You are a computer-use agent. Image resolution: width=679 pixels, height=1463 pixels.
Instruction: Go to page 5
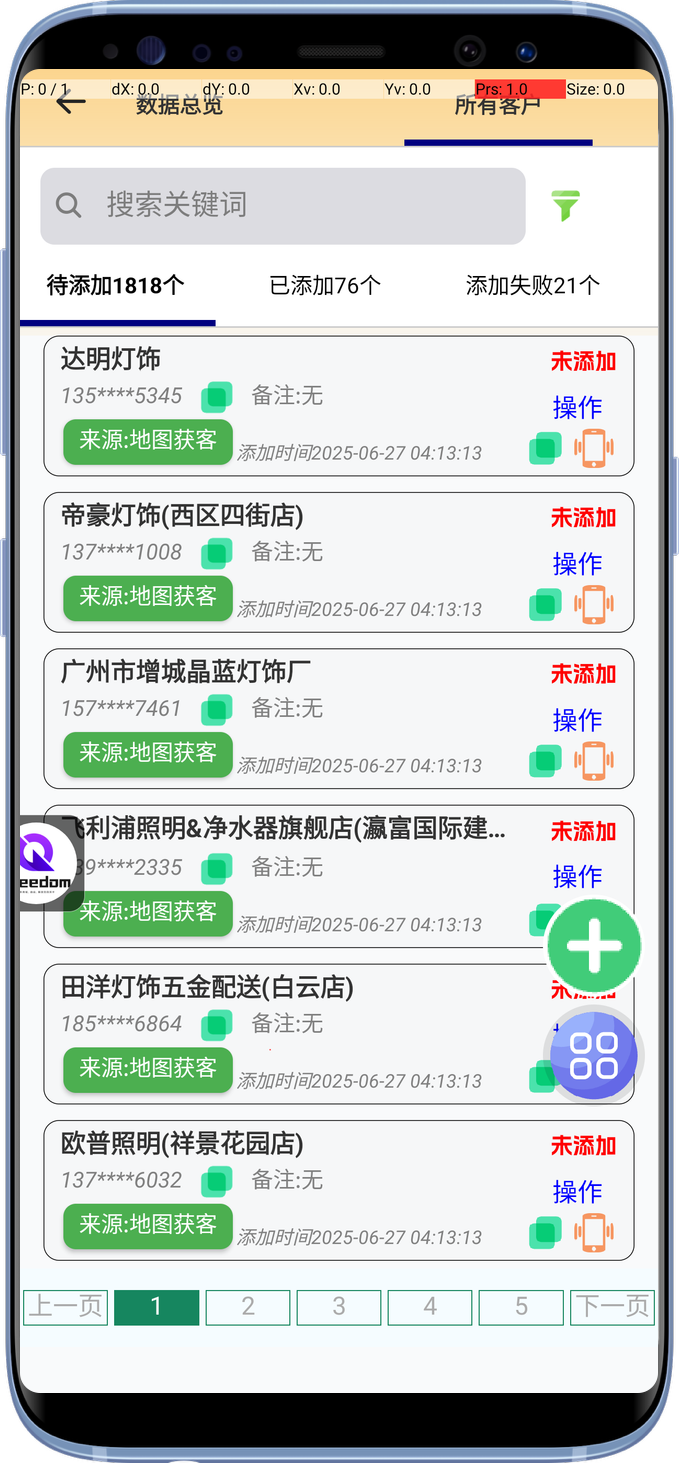tap(521, 1307)
